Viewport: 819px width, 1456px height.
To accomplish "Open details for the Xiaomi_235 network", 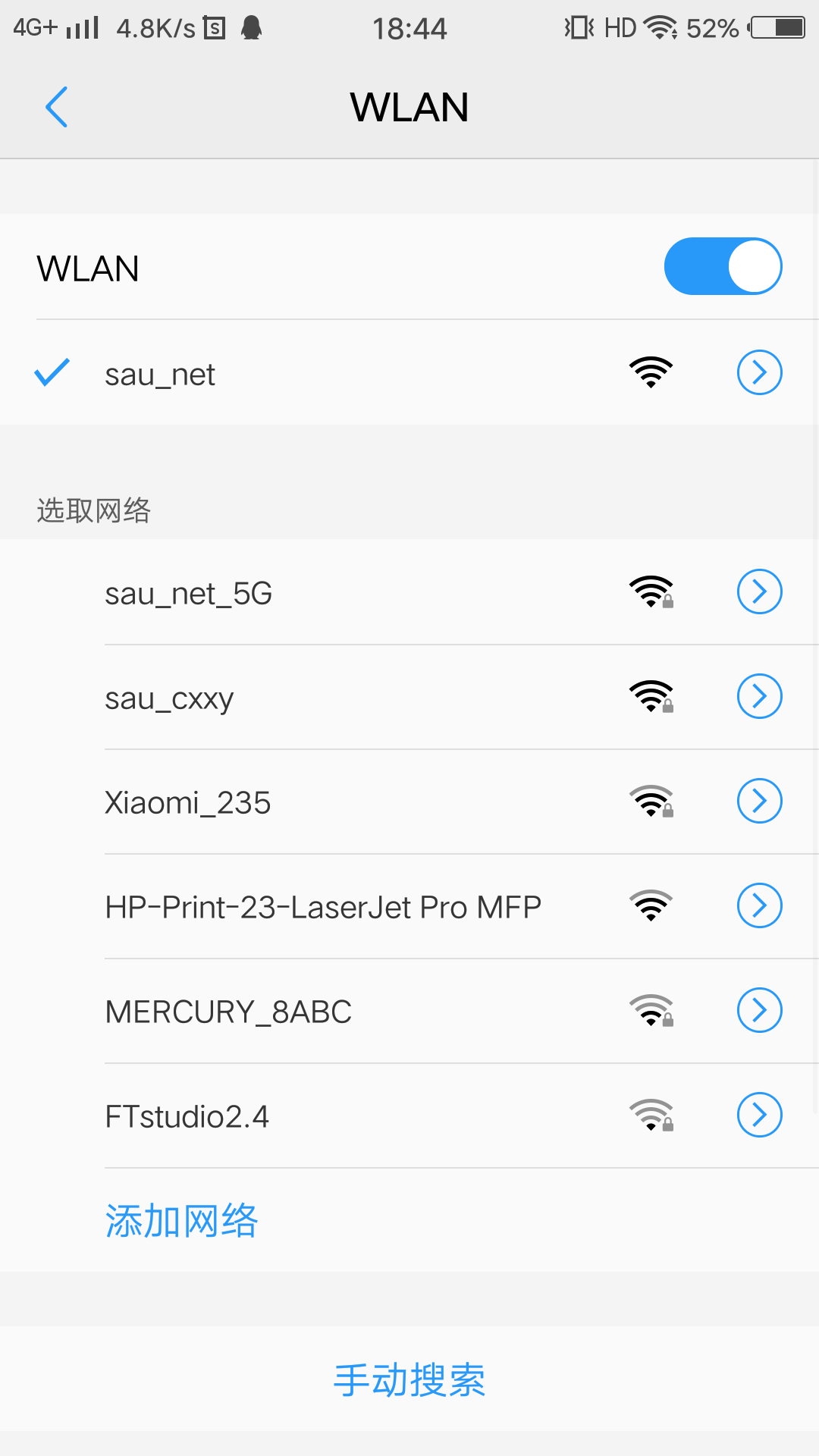I will click(759, 801).
